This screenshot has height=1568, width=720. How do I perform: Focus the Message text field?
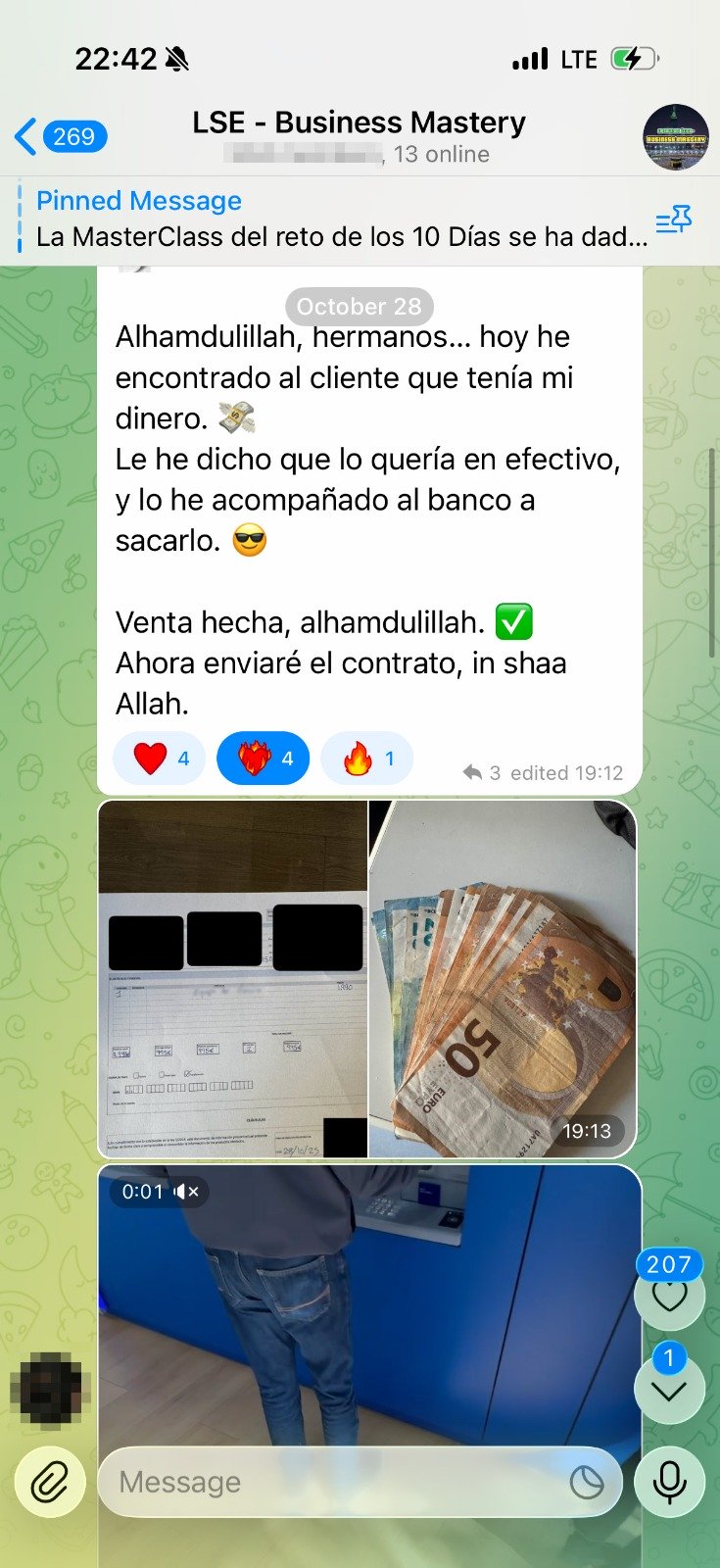coord(333,1482)
